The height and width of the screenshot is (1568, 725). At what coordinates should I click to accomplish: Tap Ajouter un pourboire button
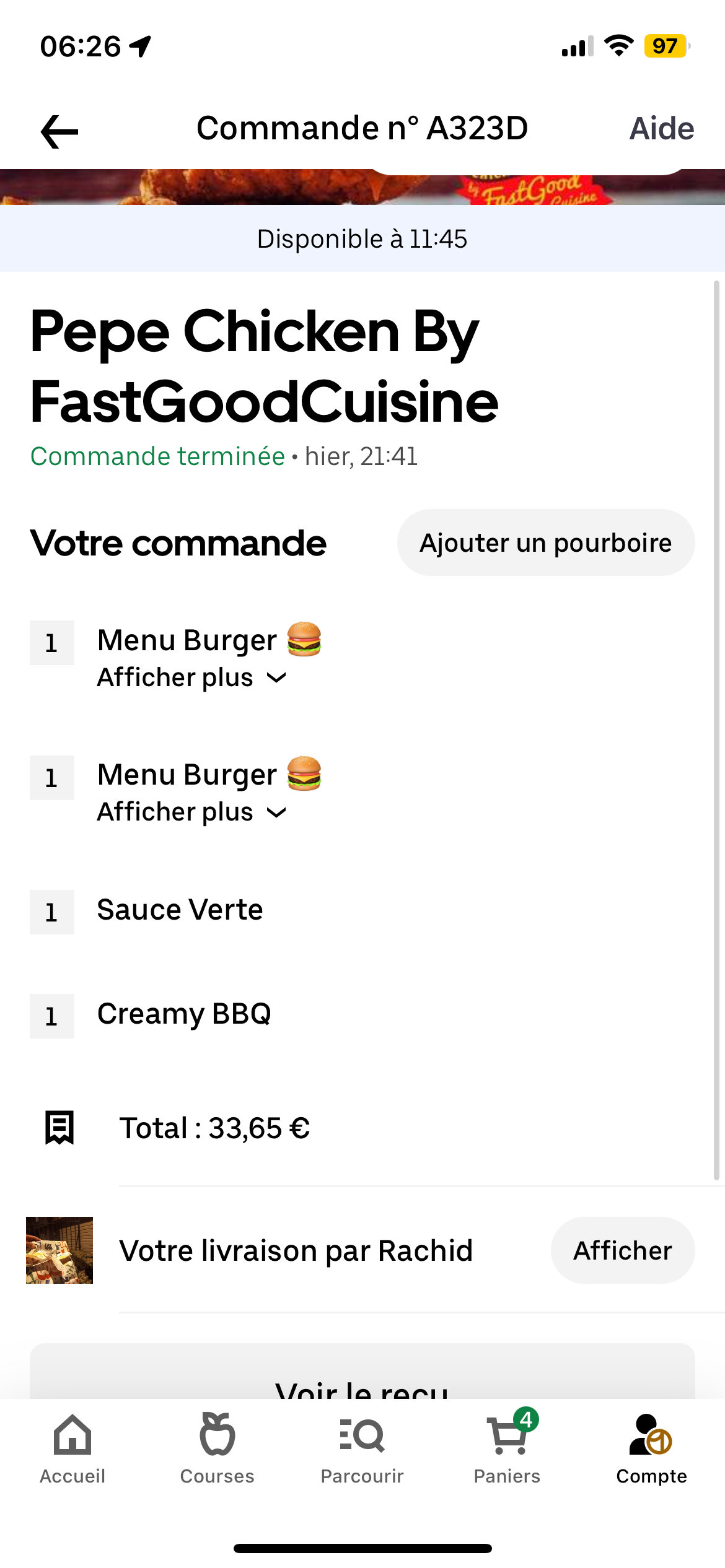coord(545,543)
